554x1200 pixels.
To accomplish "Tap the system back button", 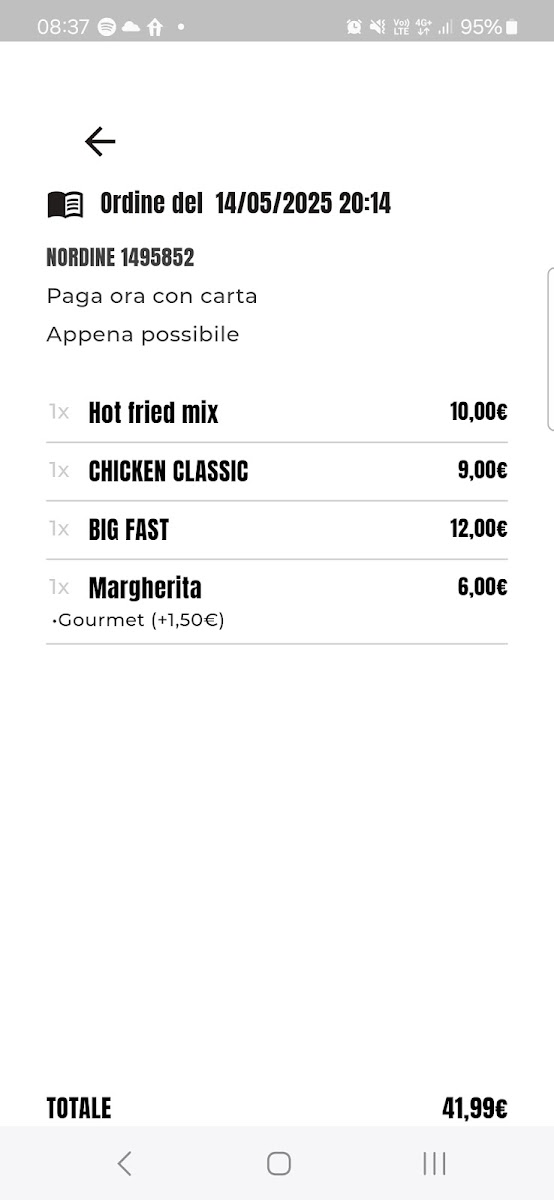I will [124, 1163].
